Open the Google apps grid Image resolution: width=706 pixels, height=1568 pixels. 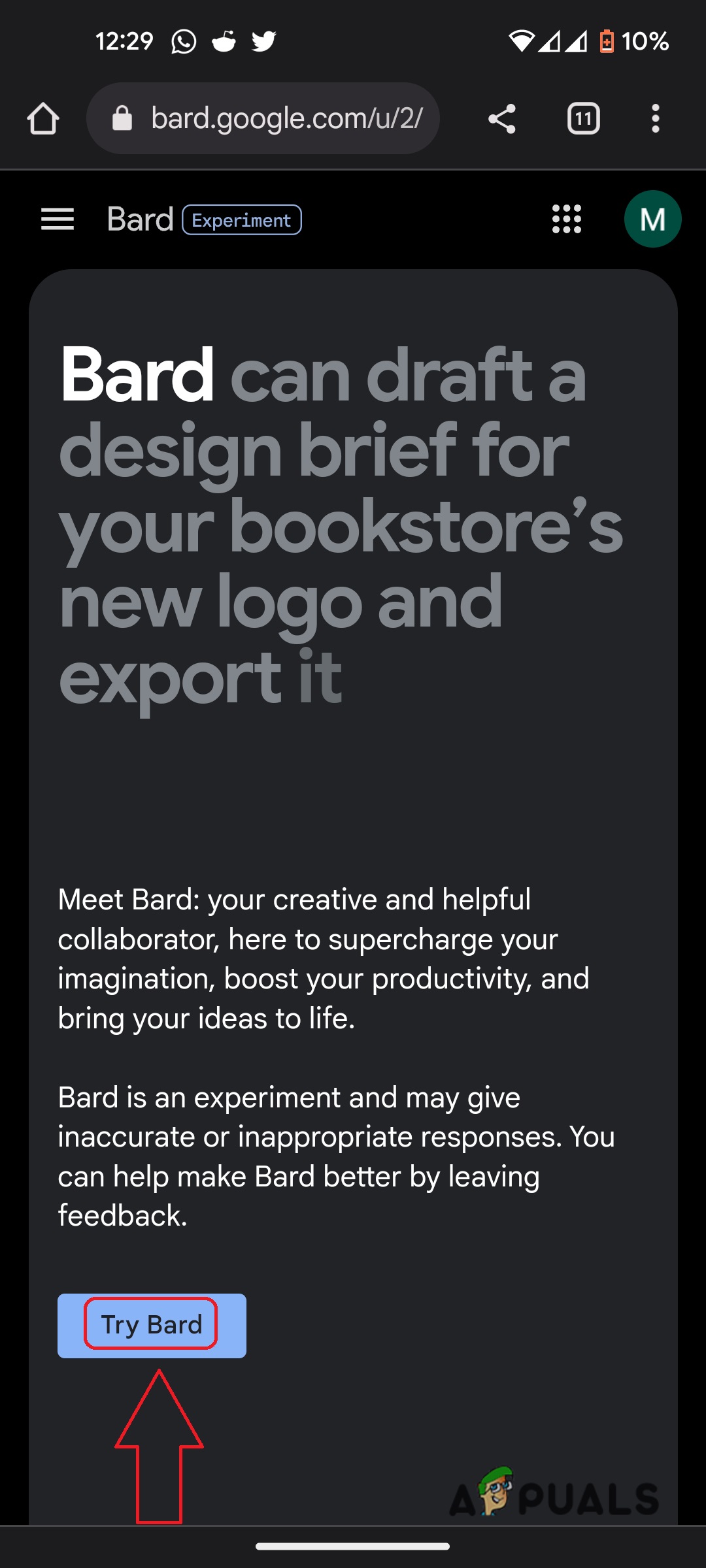[566, 219]
